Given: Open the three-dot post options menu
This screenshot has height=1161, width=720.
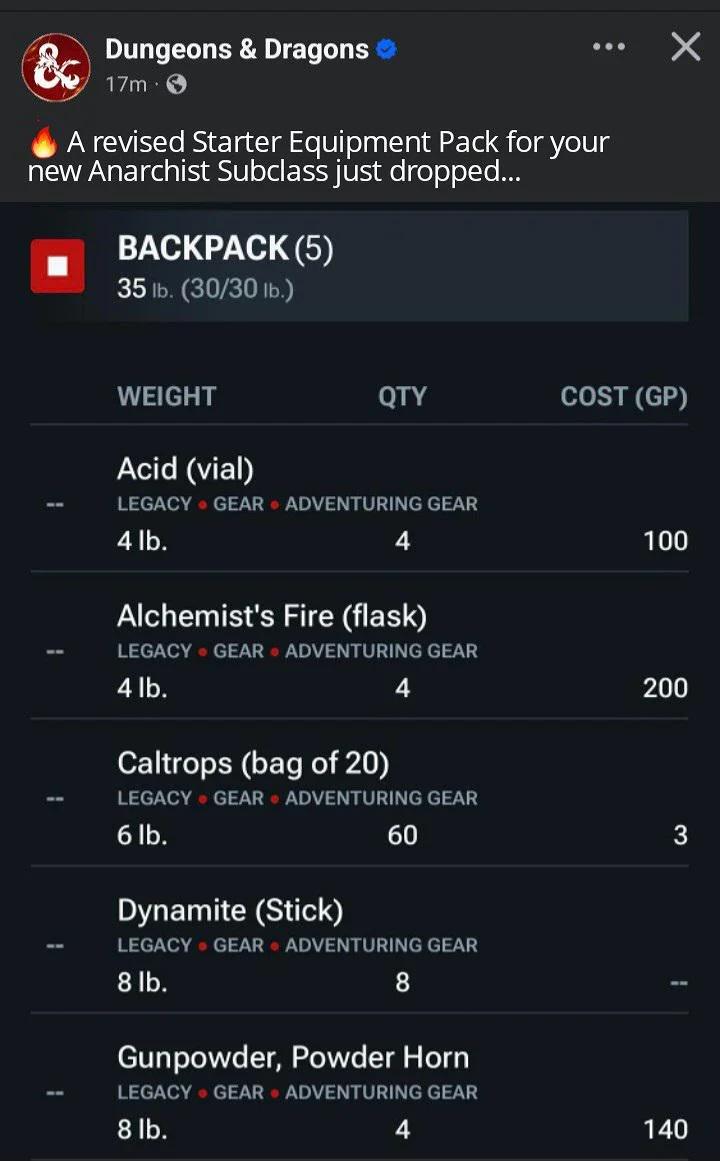Looking at the screenshot, I should (x=608, y=47).
